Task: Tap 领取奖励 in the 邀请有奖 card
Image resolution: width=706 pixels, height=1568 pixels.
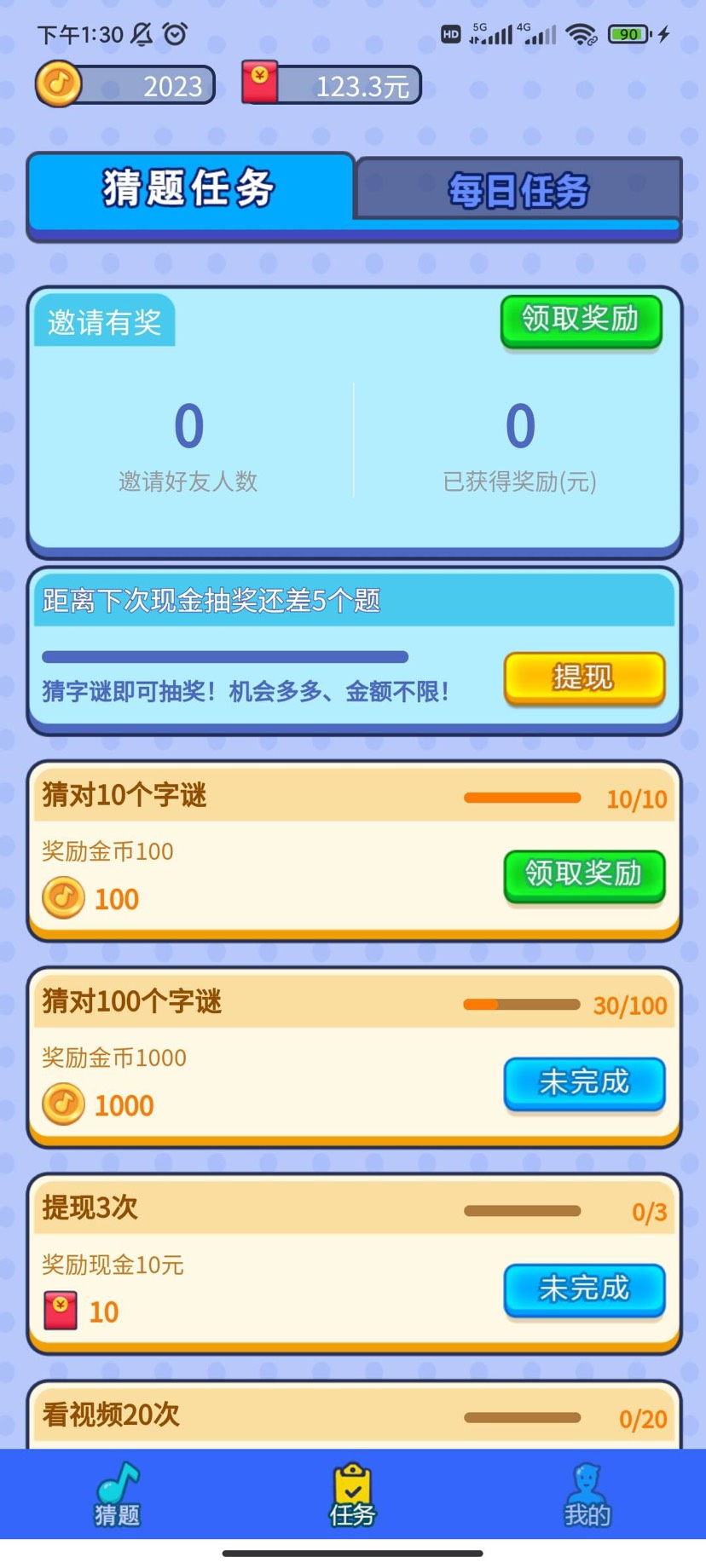Action: (x=582, y=323)
